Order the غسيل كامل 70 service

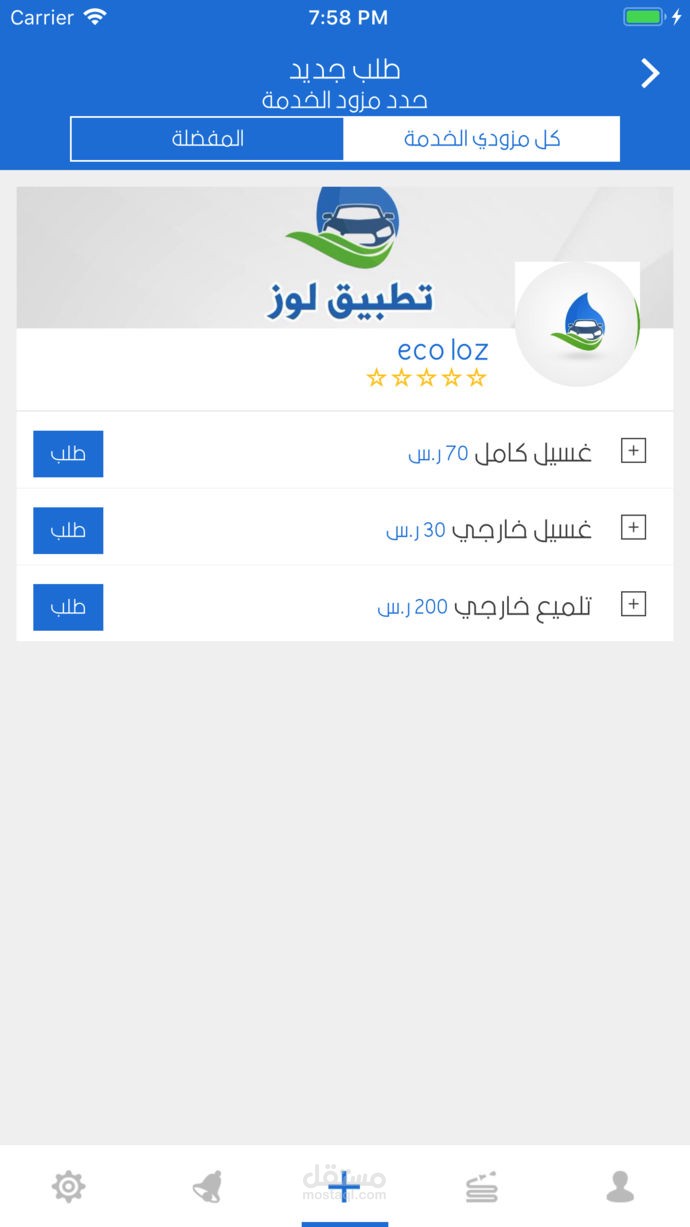click(x=68, y=454)
